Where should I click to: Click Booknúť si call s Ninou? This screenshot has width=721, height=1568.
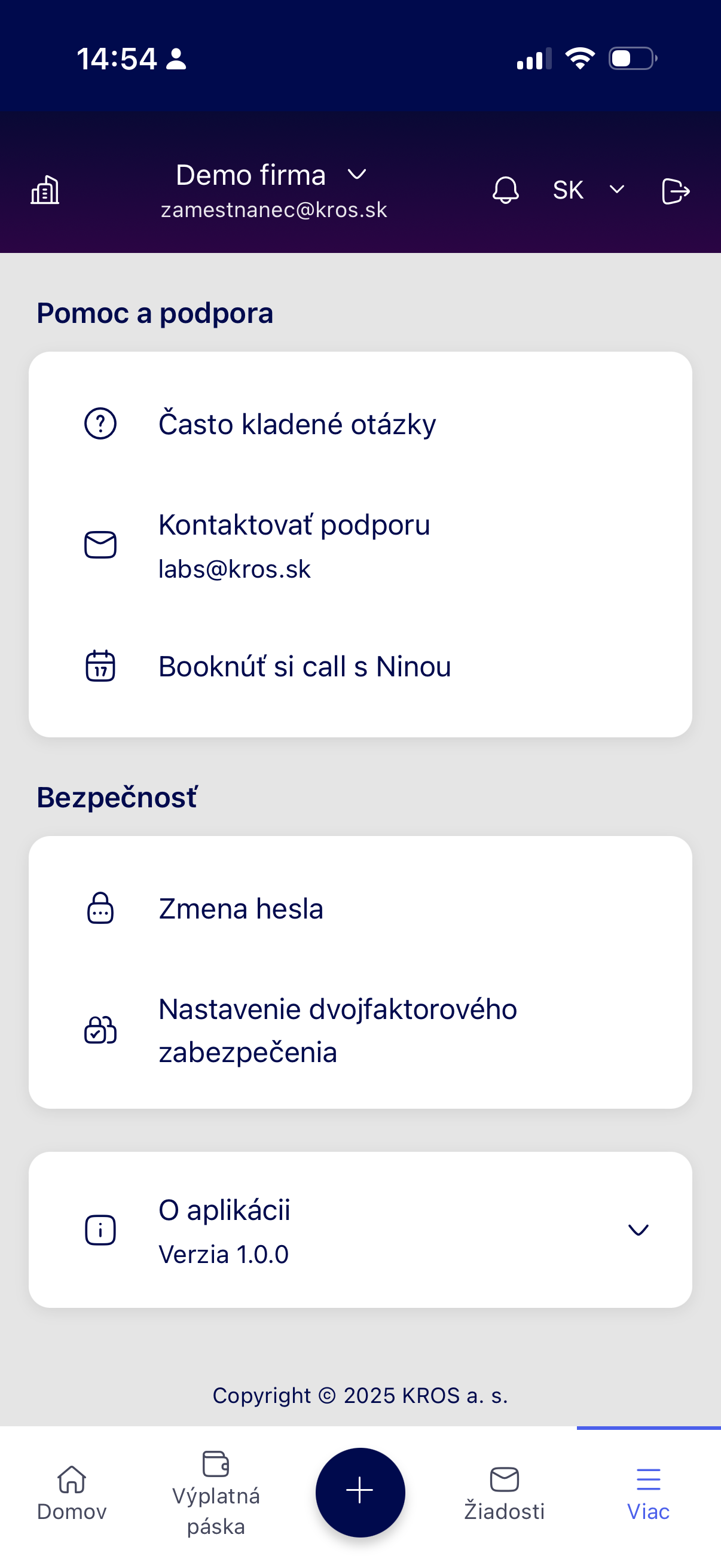pyautogui.click(x=304, y=667)
